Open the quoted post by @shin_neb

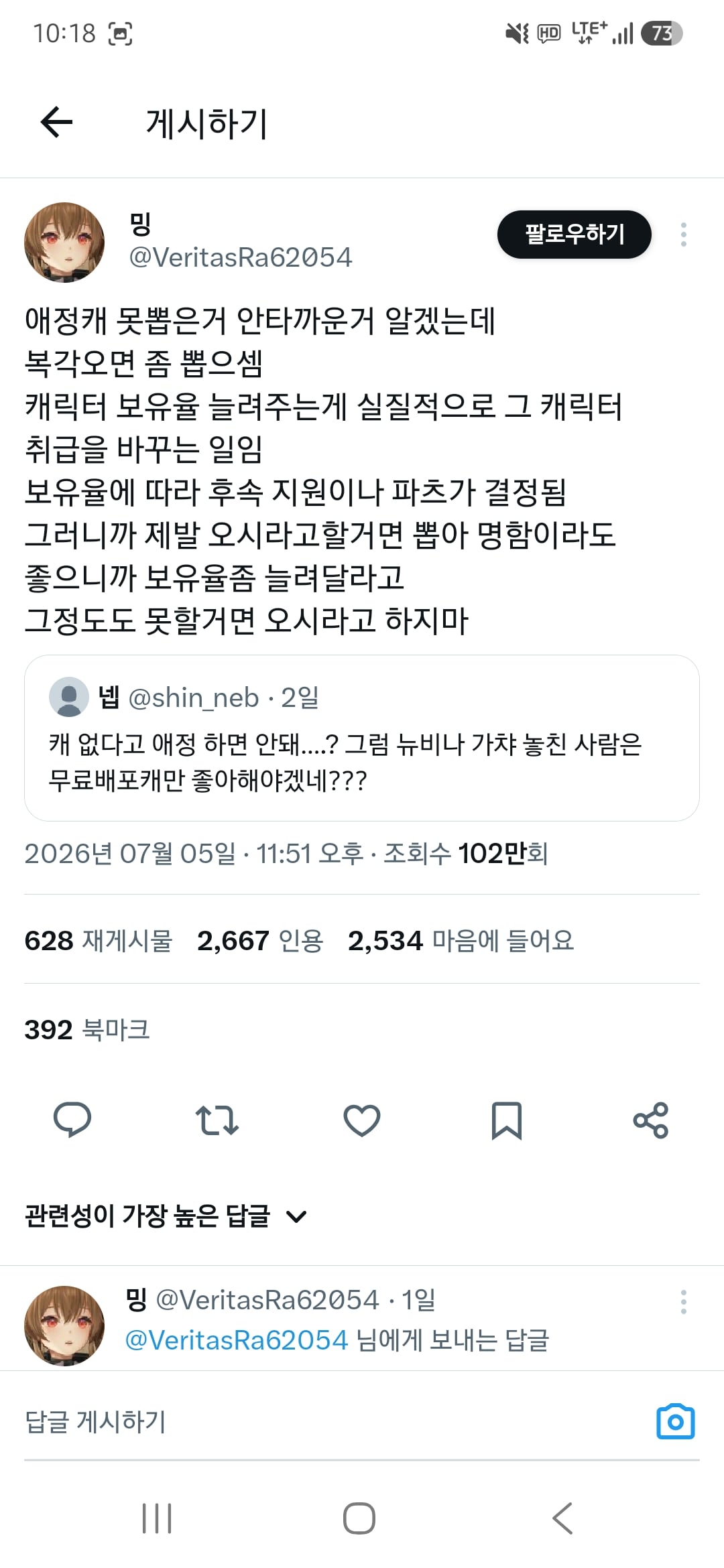[362, 738]
